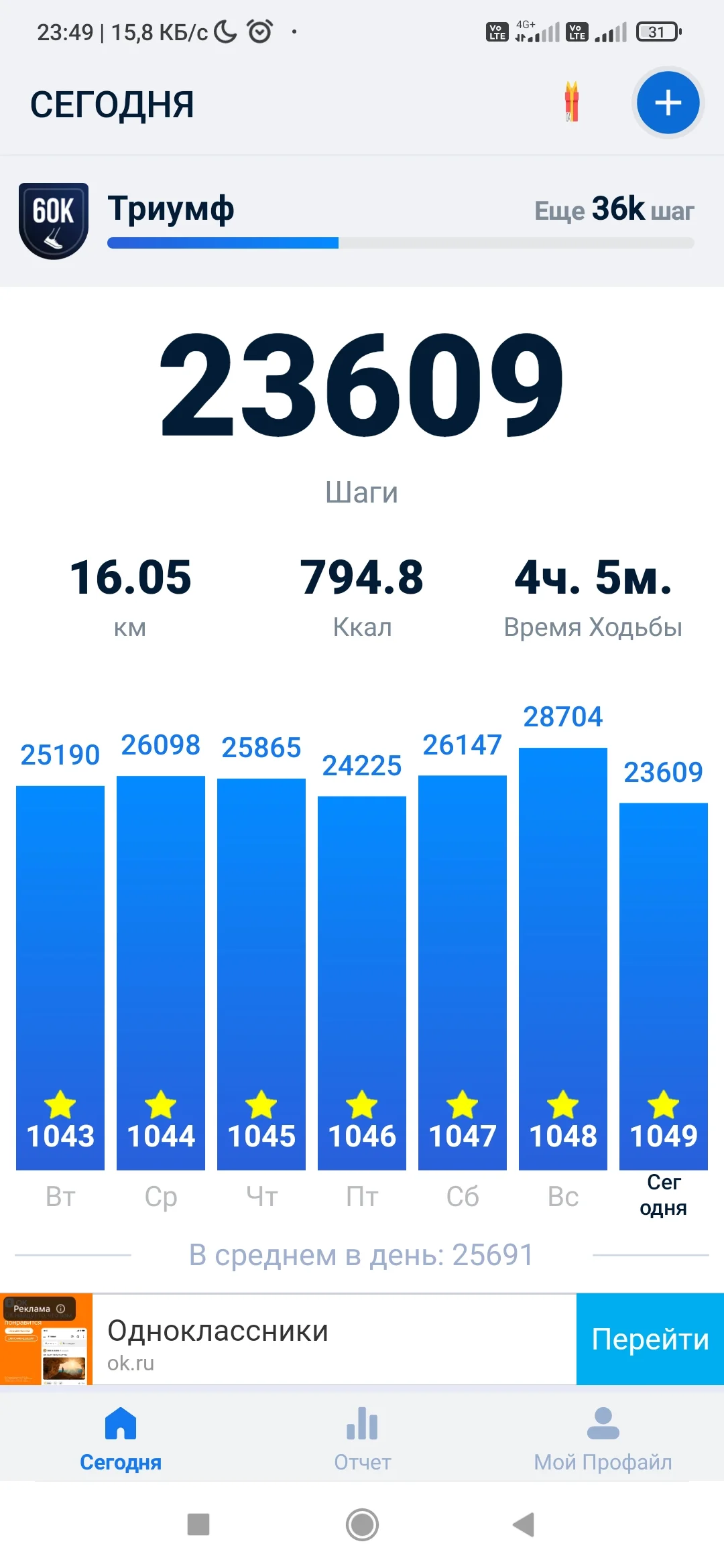724x1568 pixels.
Task: Open the gift icon in the header
Action: pyautogui.click(x=572, y=103)
